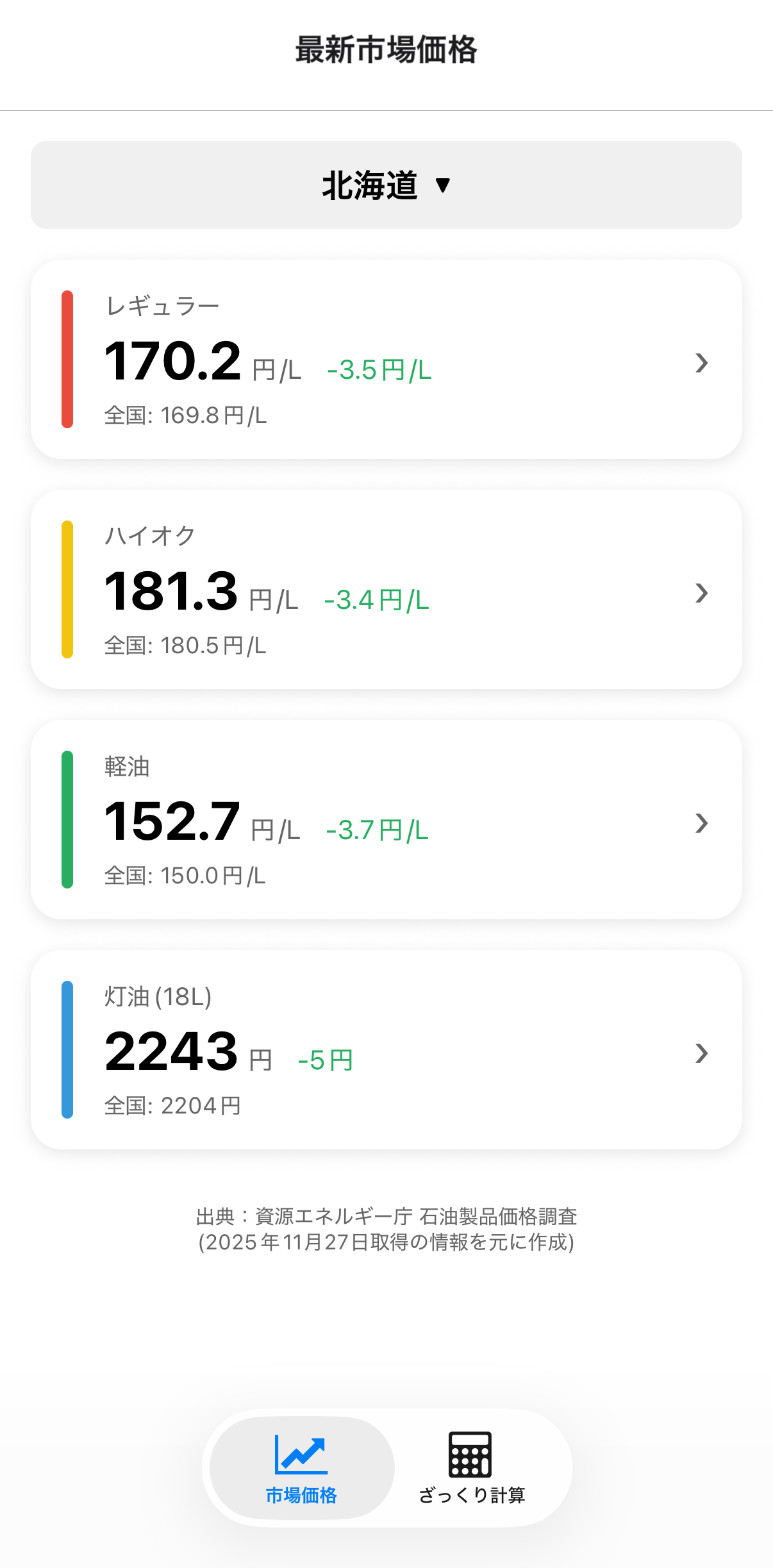The width and height of the screenshot is (773, 1568).
Task: Switch to the 市場価格 tab
Action: point(301,1467)
